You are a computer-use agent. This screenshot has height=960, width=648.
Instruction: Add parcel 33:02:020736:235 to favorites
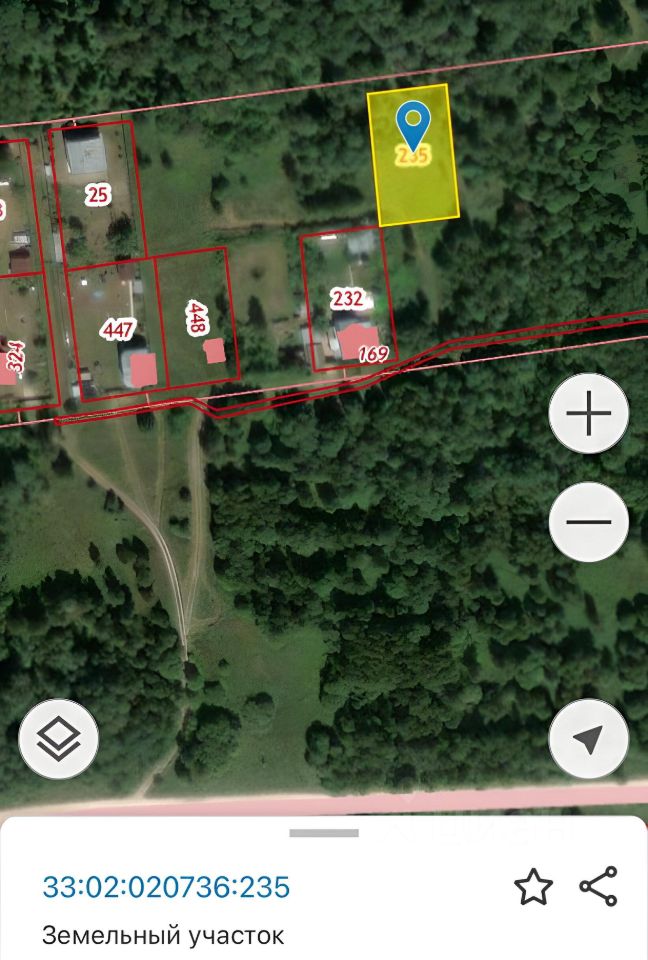533,887
